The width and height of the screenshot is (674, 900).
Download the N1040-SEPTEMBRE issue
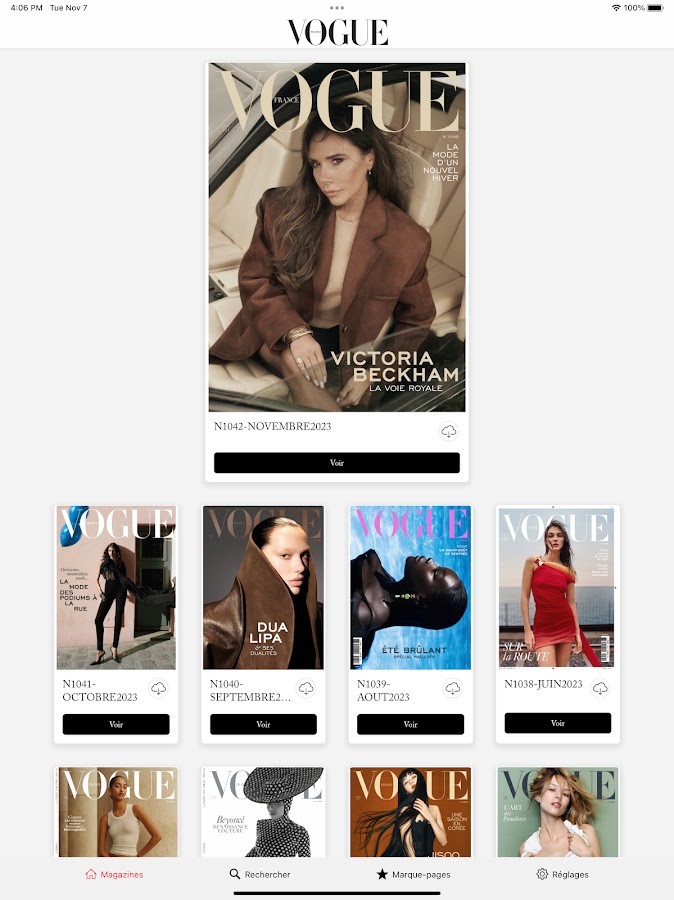(x=306, y=689)
